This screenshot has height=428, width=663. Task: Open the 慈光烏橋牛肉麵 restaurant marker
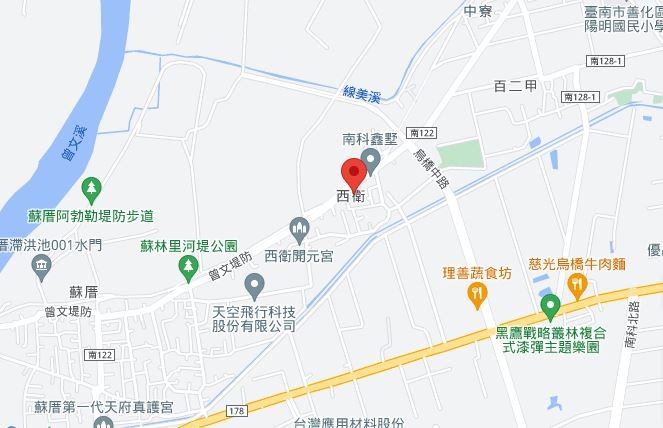tap(577, 286)
